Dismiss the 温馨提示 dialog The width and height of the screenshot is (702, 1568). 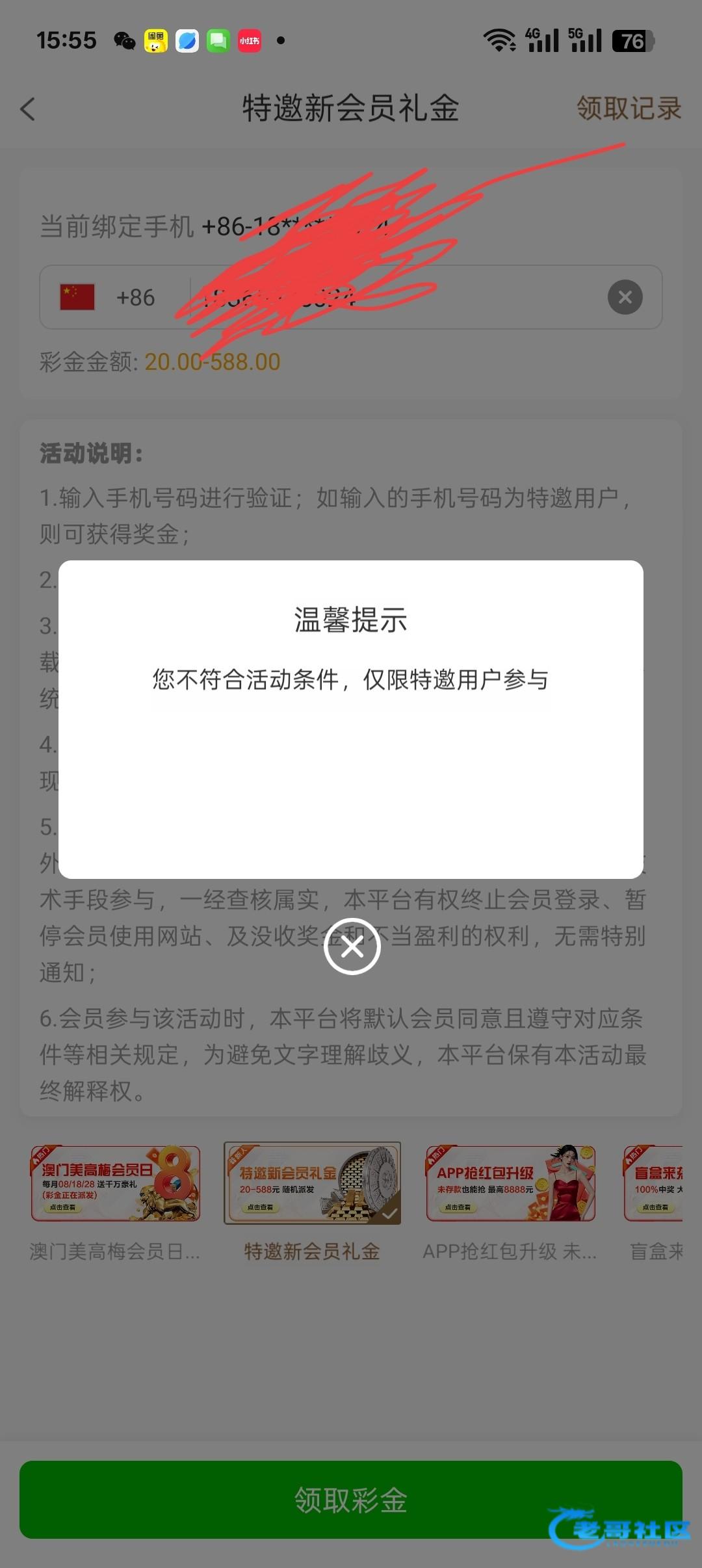(352, 947)
